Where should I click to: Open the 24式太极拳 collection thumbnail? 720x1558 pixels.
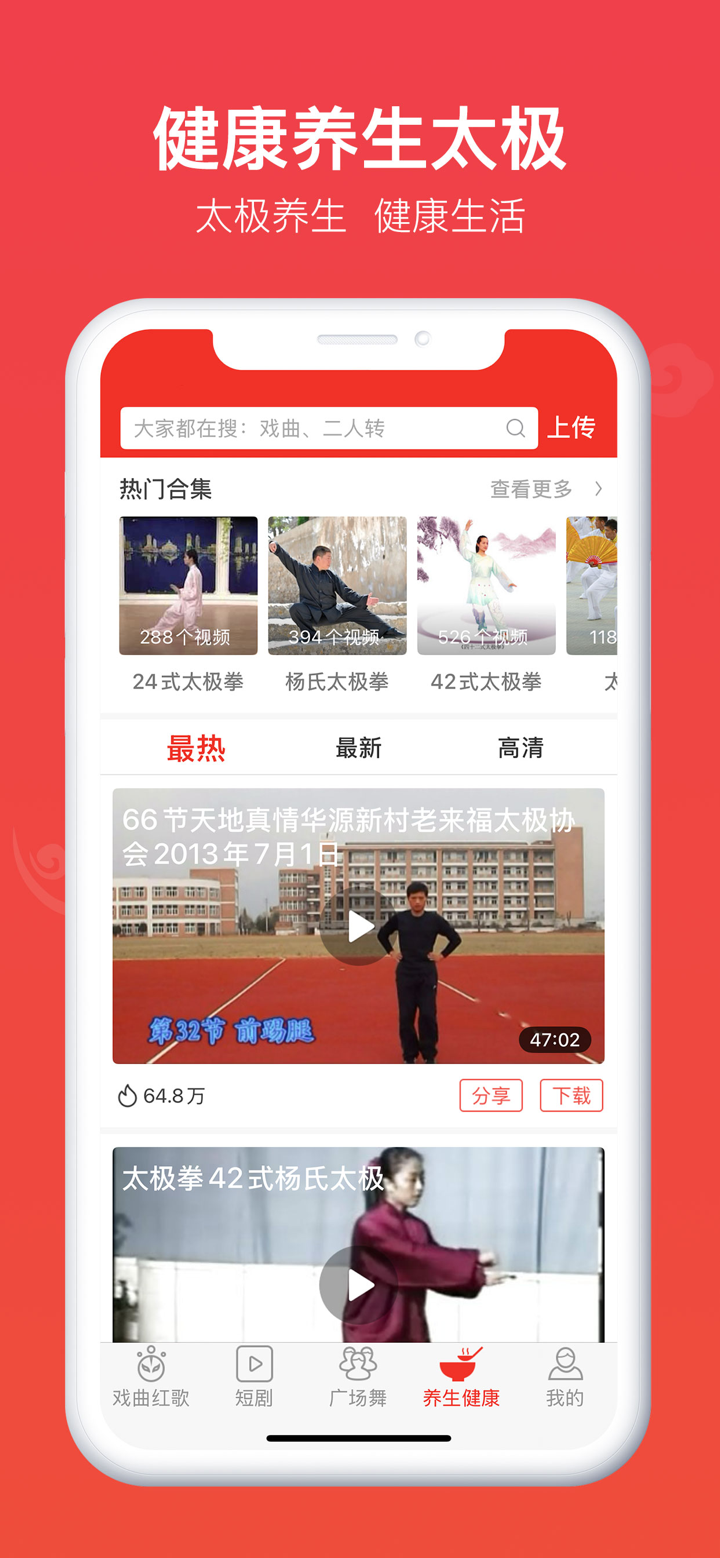(x=188, y=585)
